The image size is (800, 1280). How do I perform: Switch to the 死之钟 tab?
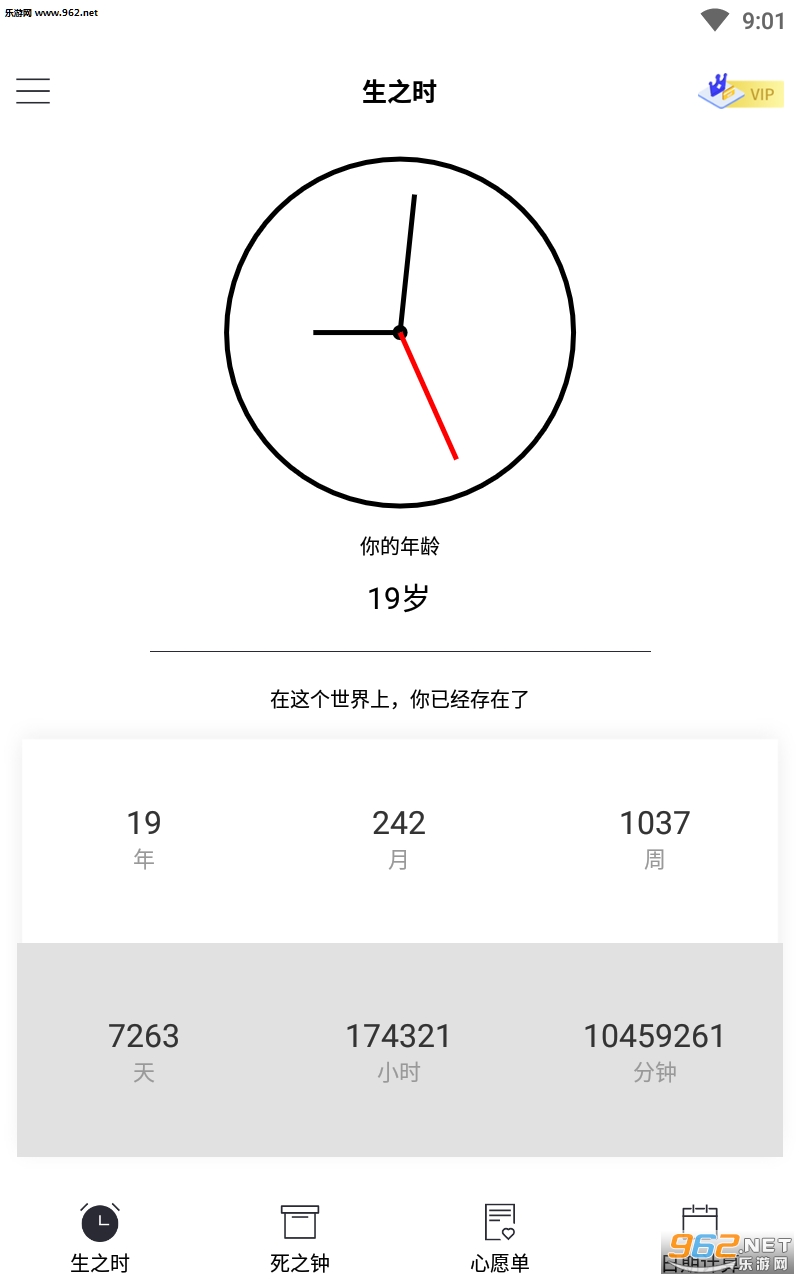coord(300,1237)
